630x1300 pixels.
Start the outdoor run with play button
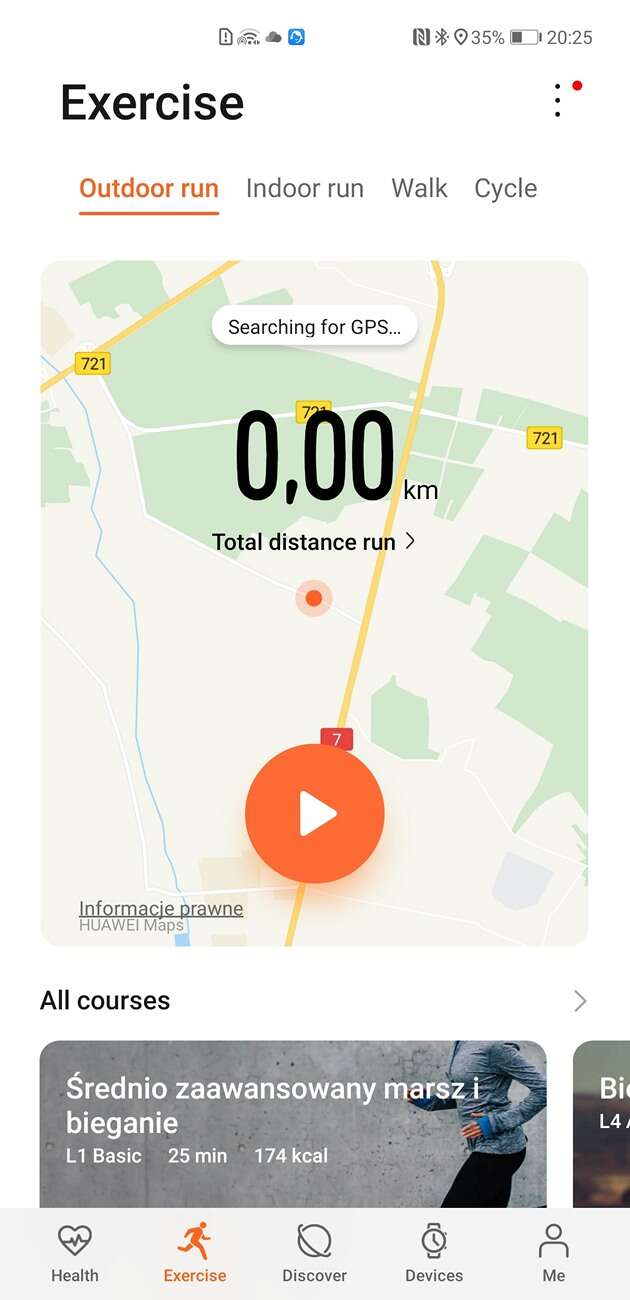pyautogui.click(x=315, y=814)
